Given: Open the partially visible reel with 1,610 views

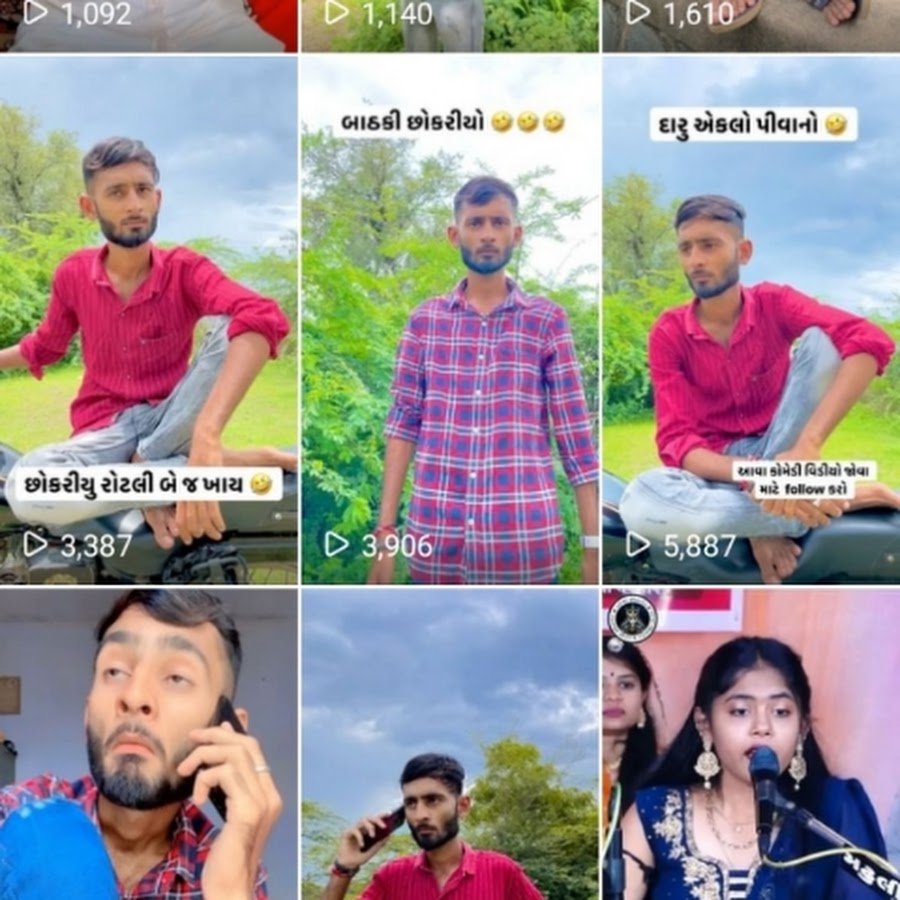Looking at the screenshot, I should point(751,24).
